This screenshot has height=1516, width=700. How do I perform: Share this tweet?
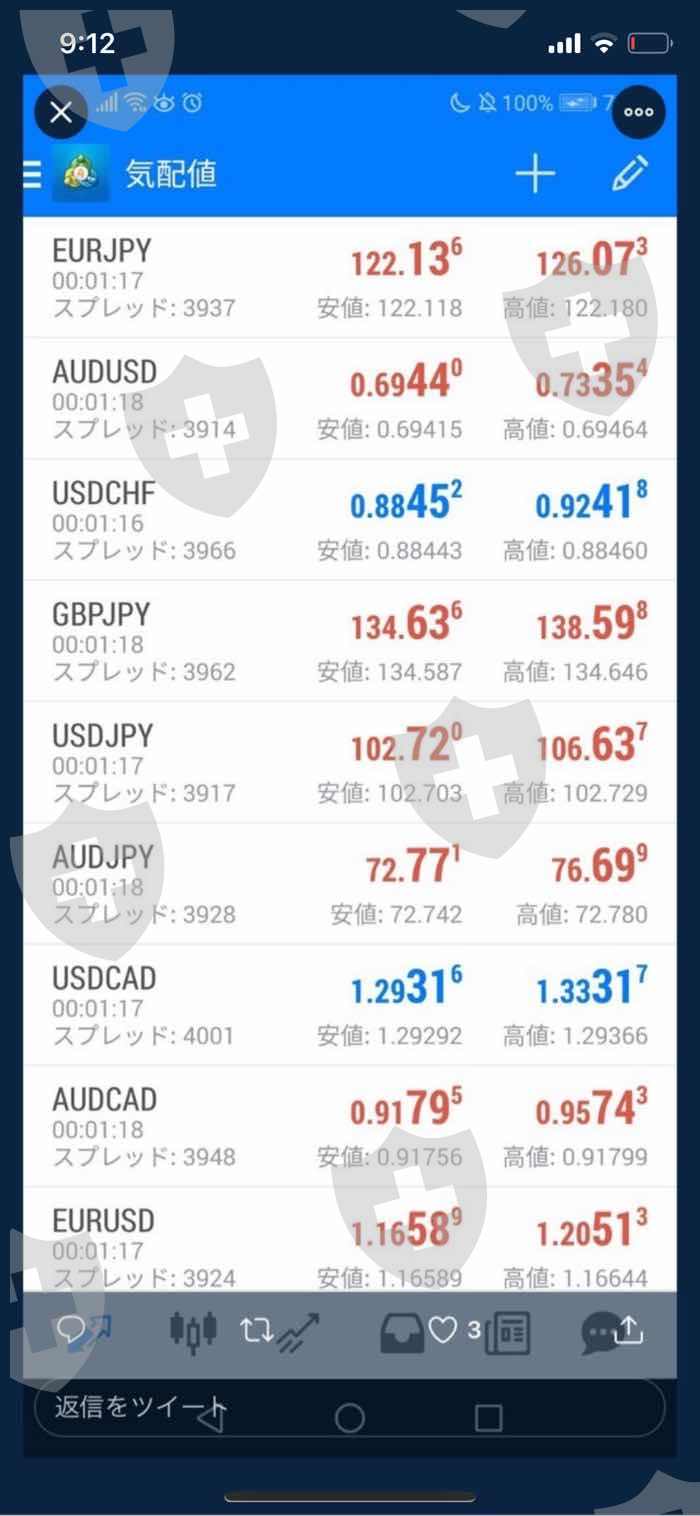(628, 1329)
